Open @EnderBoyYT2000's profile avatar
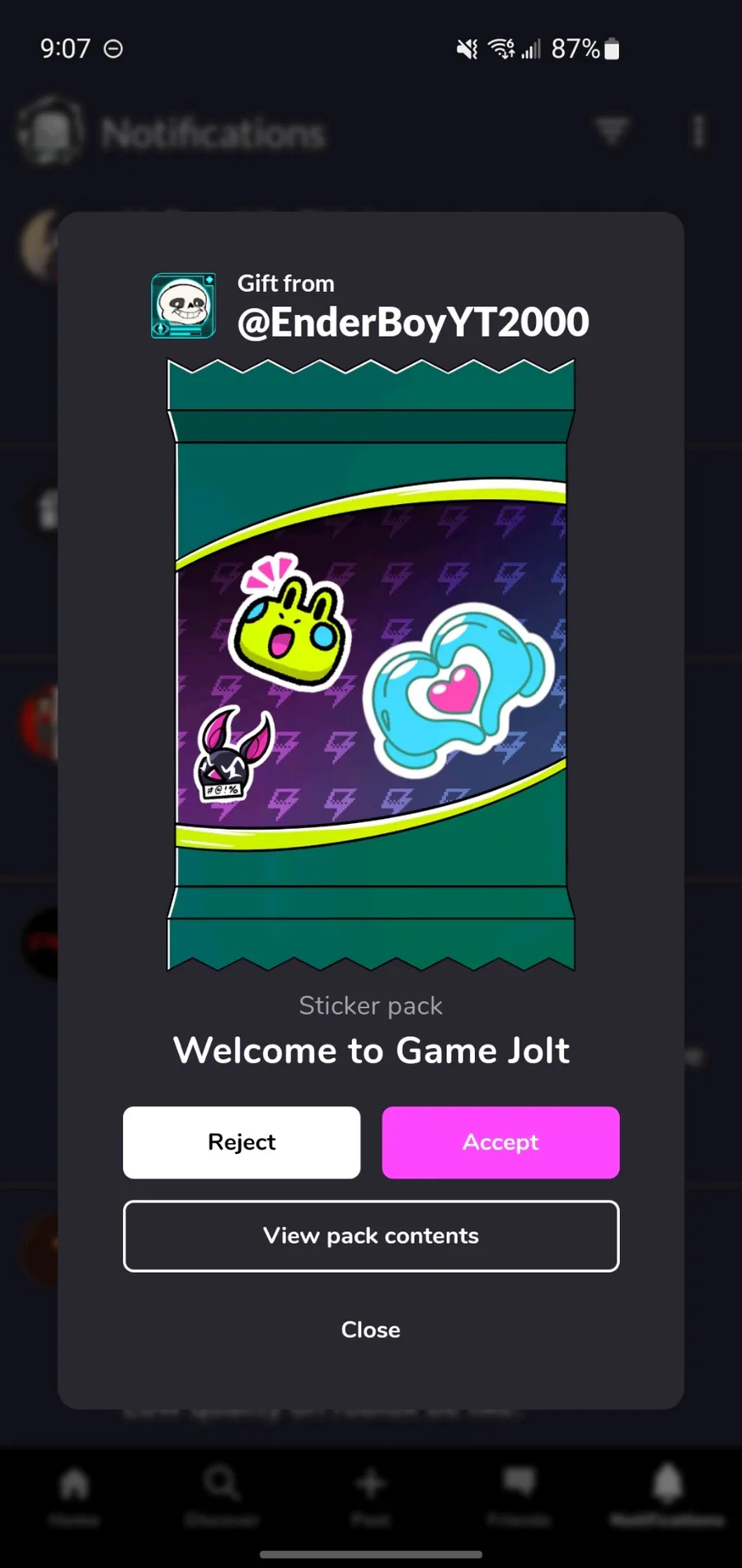Screen dimensions: 742x1568 [x=183, y=306]
